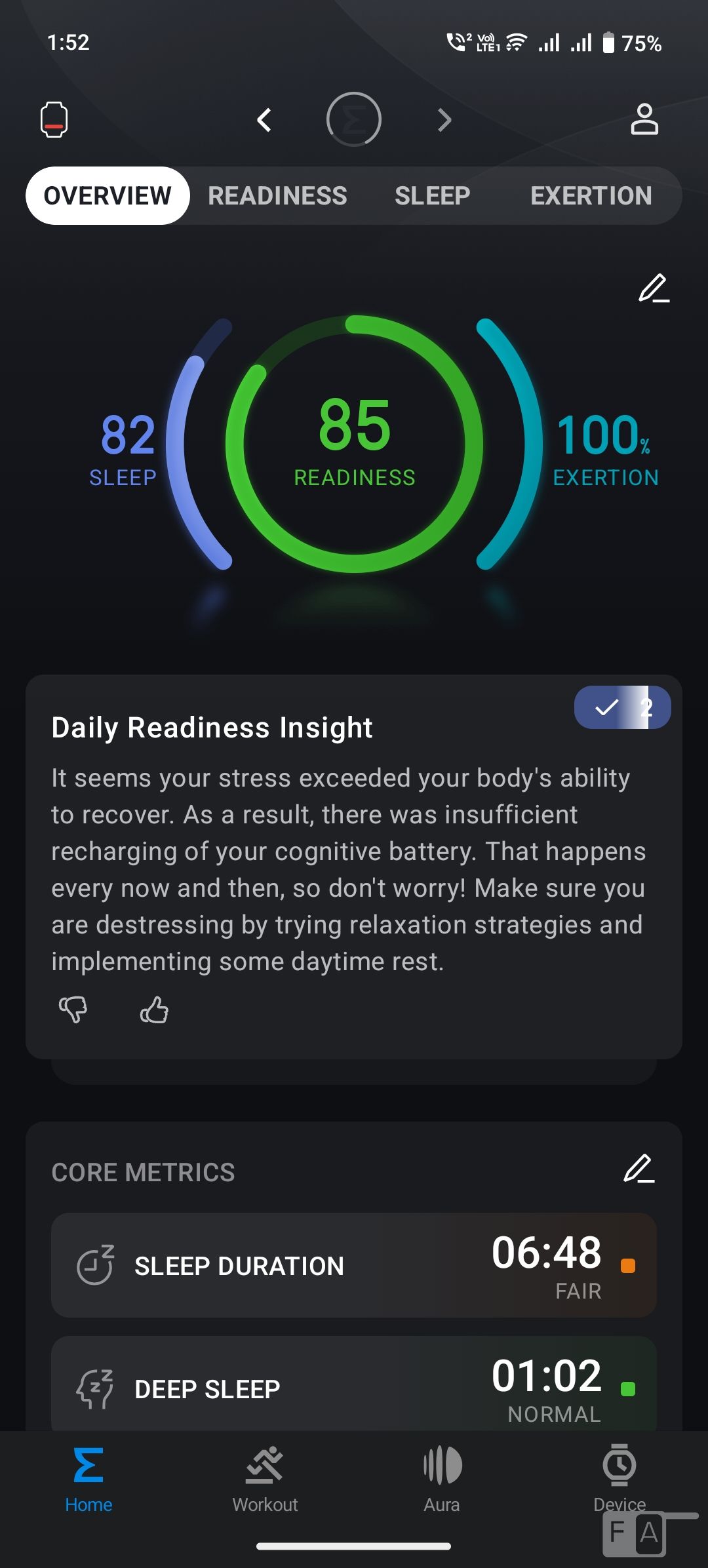Viewport: 708px width, 1568px height.
Task: Go to the previous day
Action: [x=264, y=120]
